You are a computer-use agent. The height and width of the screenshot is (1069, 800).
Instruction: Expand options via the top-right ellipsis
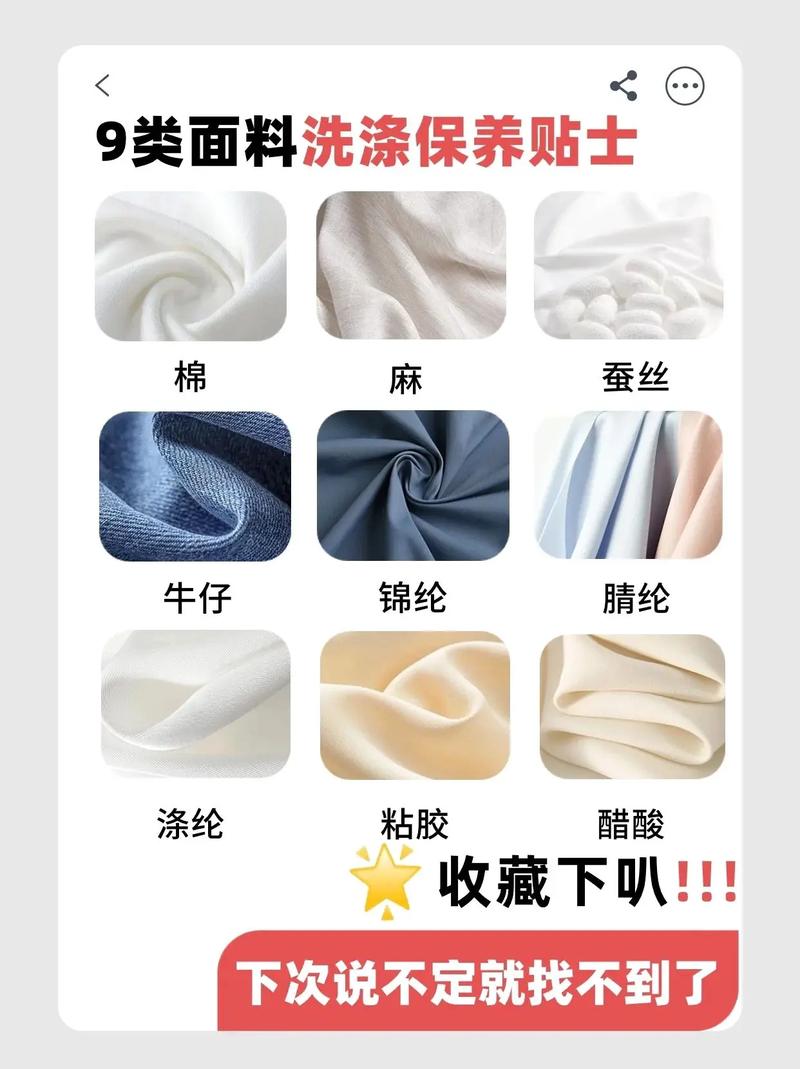pos(685,86)
